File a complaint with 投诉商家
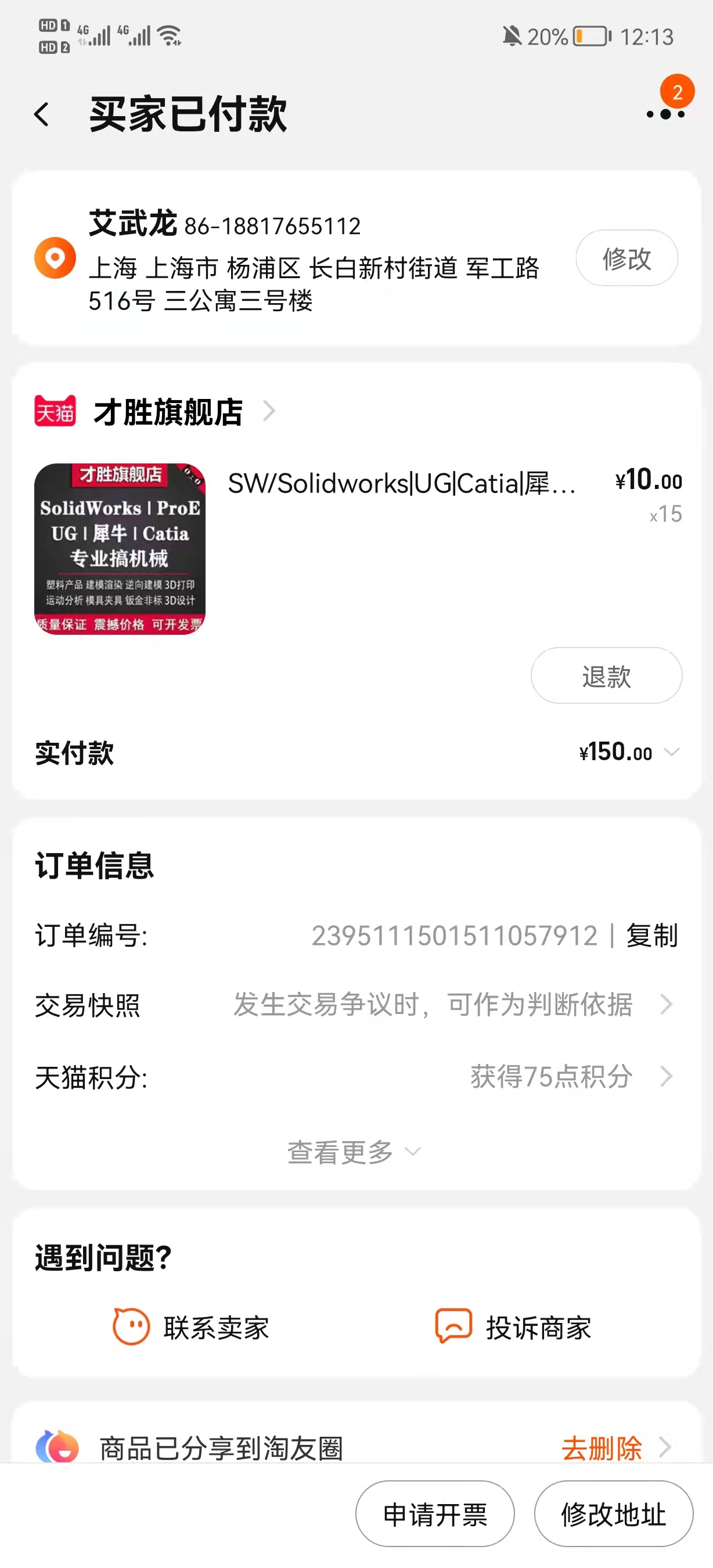The image size is (713, 1568). point(513,1327)
